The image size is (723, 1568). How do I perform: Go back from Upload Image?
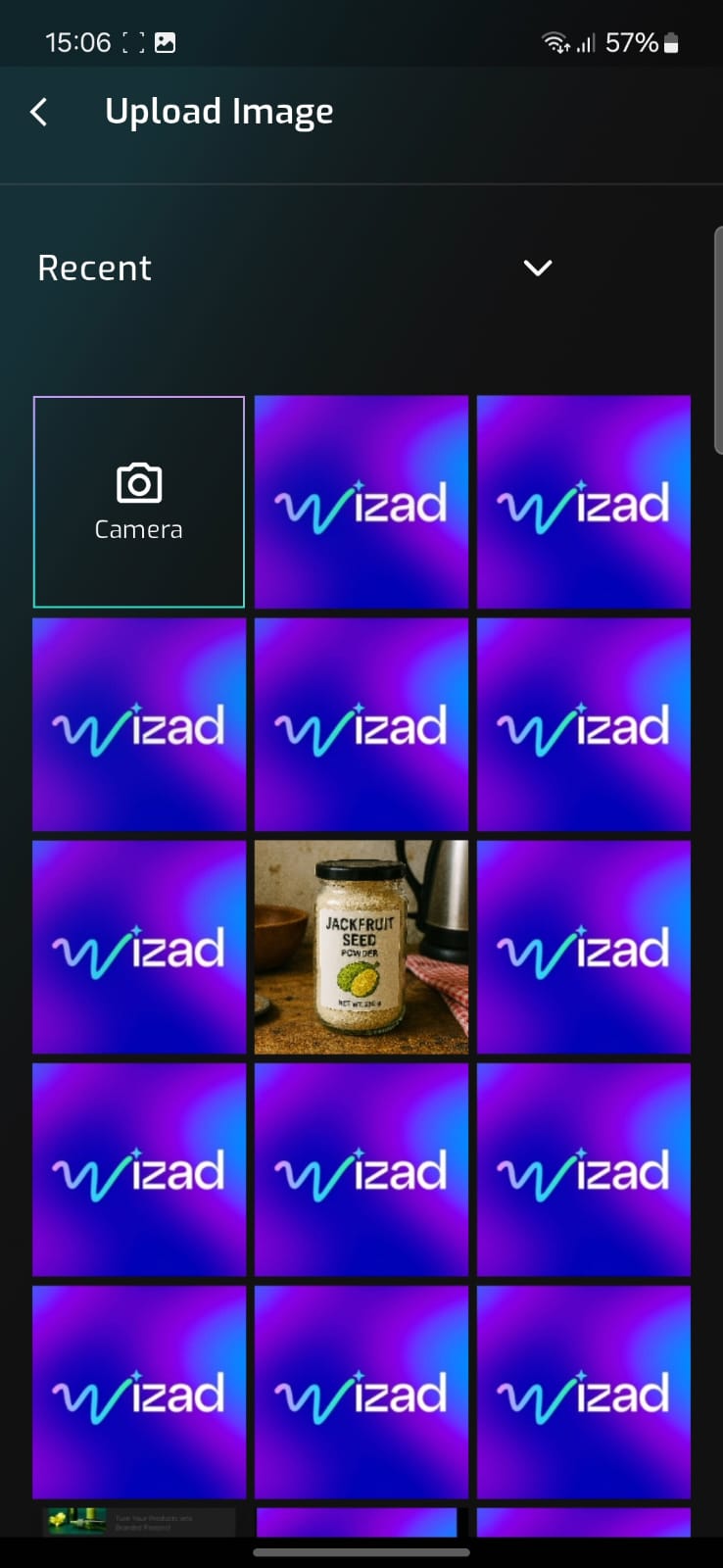[39, 112]
